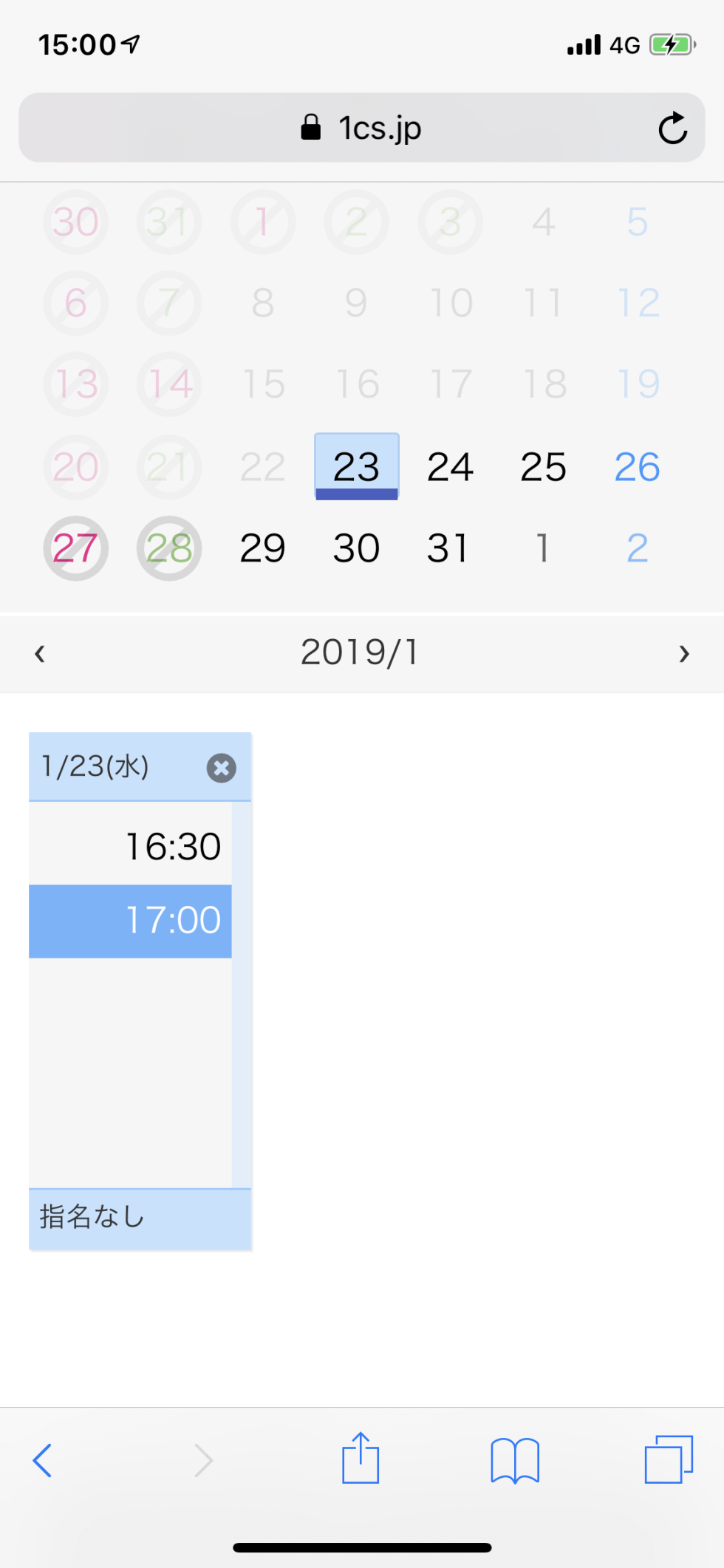The width and height of the screenshot is (724, 1568).
Task: Select January 24 on the calendar
Action: [x=450, y=467]
